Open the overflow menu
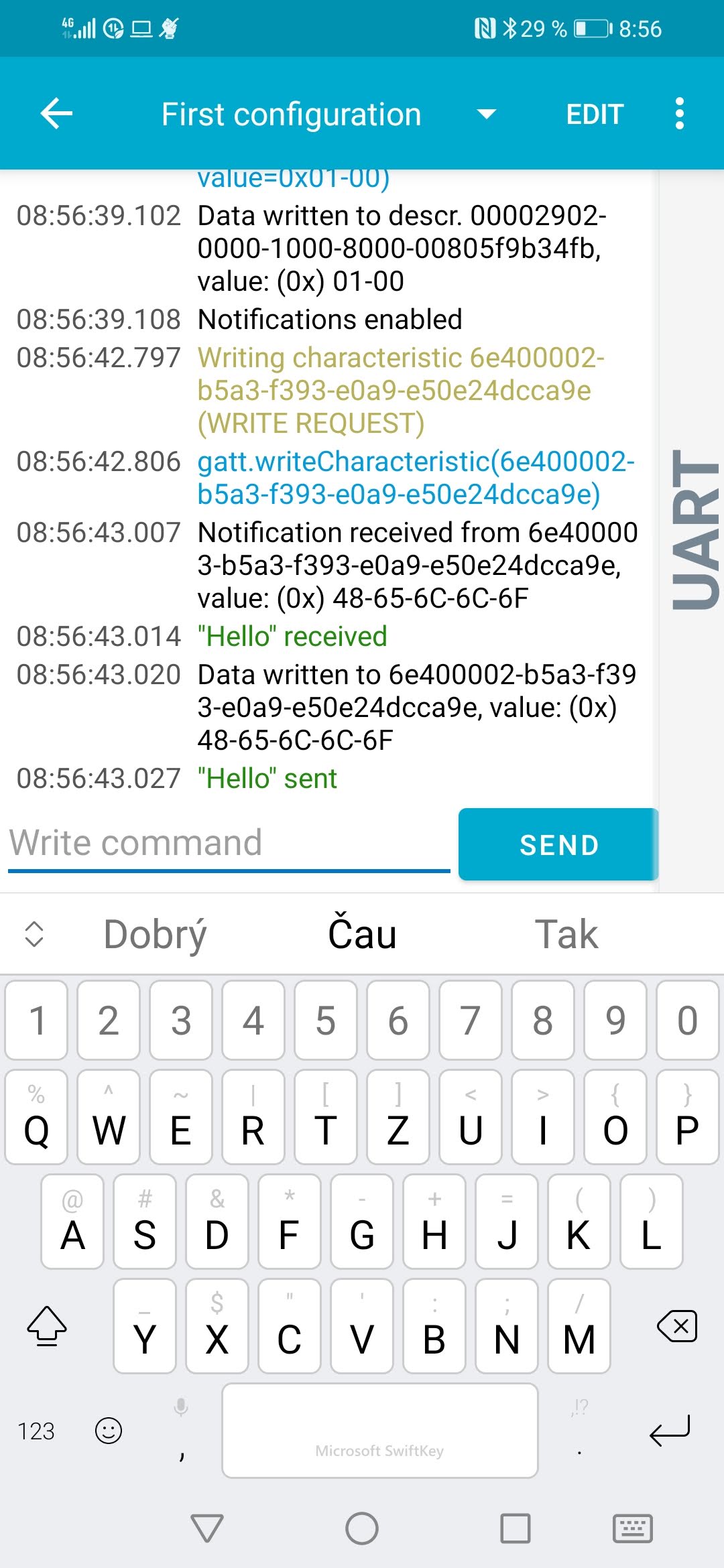The width and height of the screenshot is (724, 1568). 679,114
